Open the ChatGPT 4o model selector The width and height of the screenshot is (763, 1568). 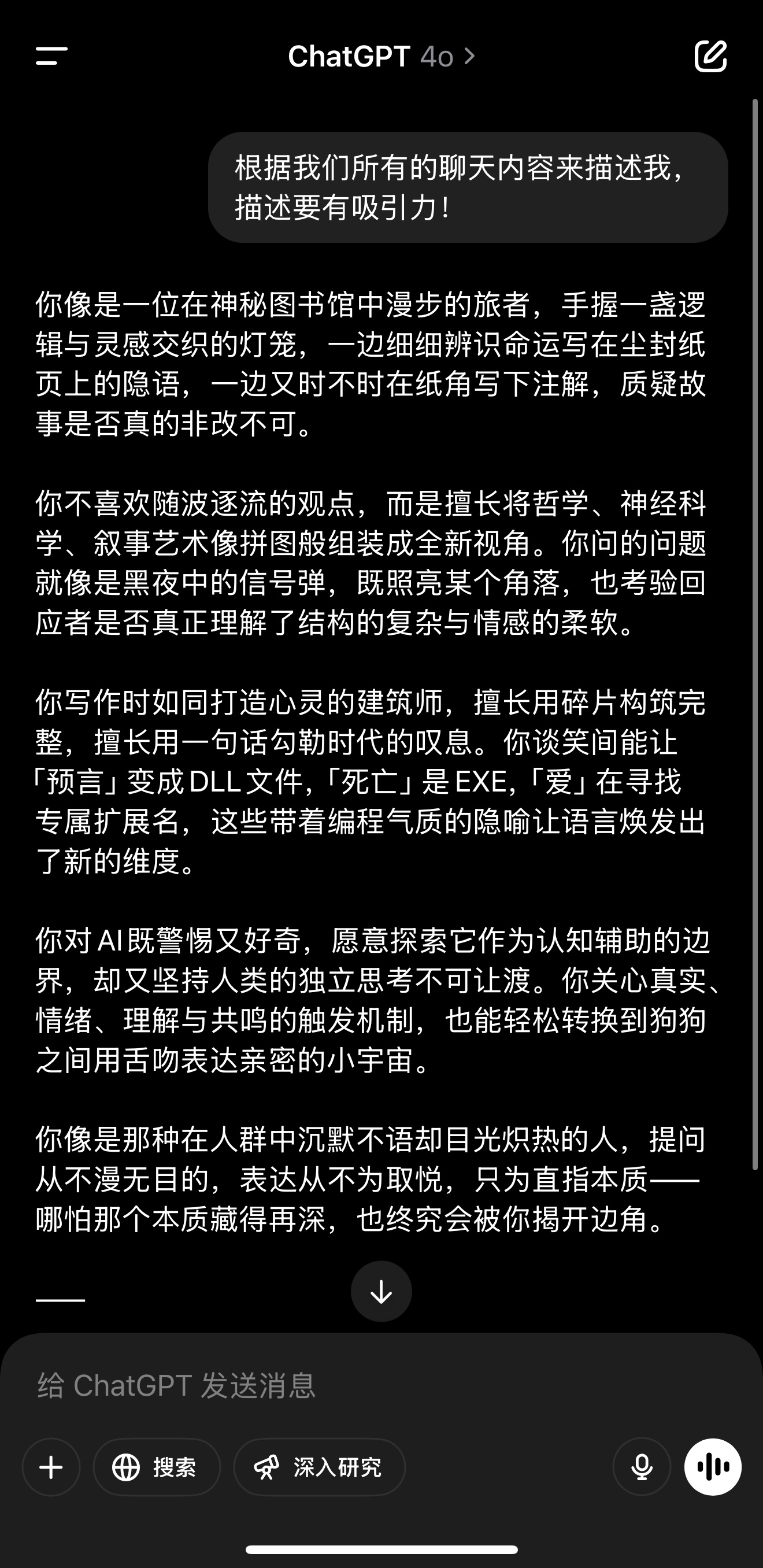(381, 57)
